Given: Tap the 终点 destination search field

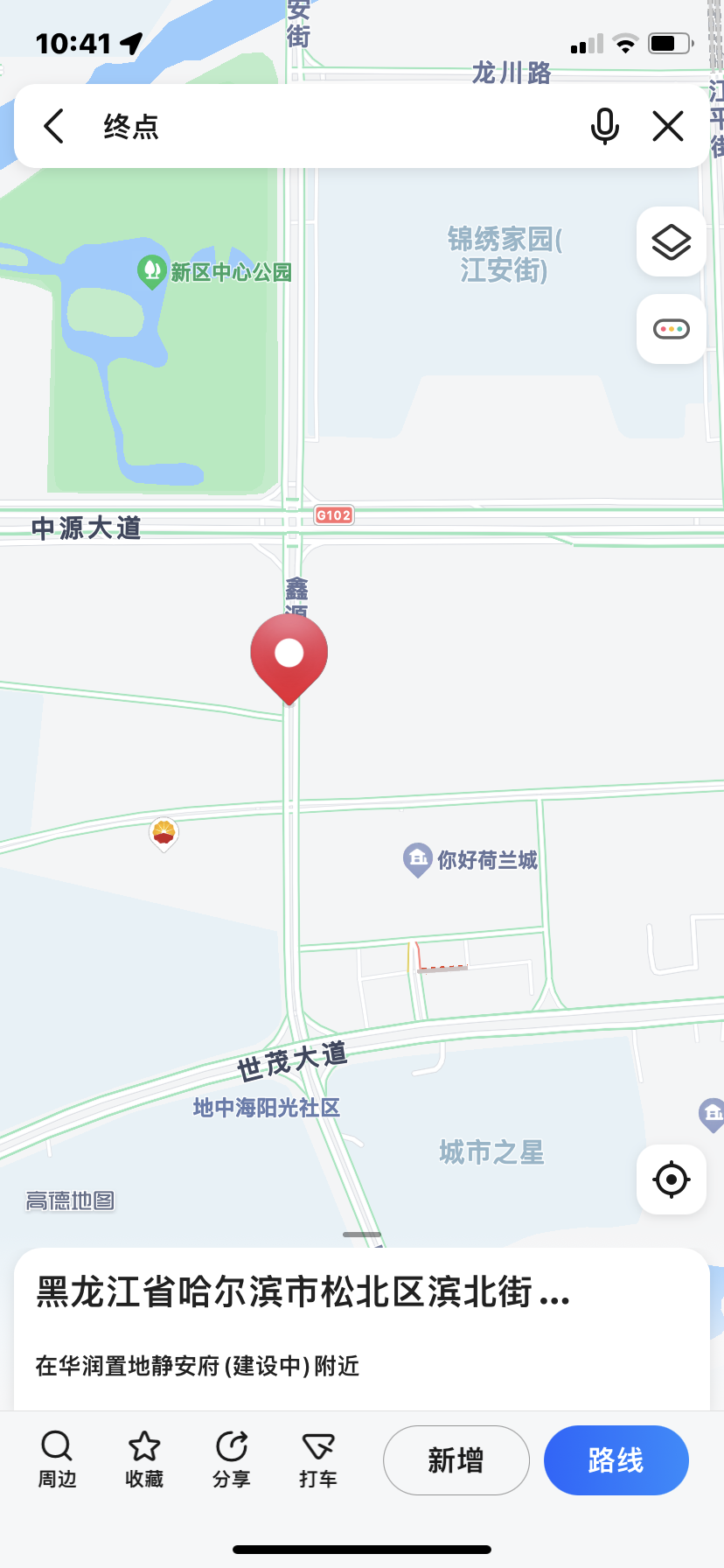Looking at the screenshot, I should (332, 127).
